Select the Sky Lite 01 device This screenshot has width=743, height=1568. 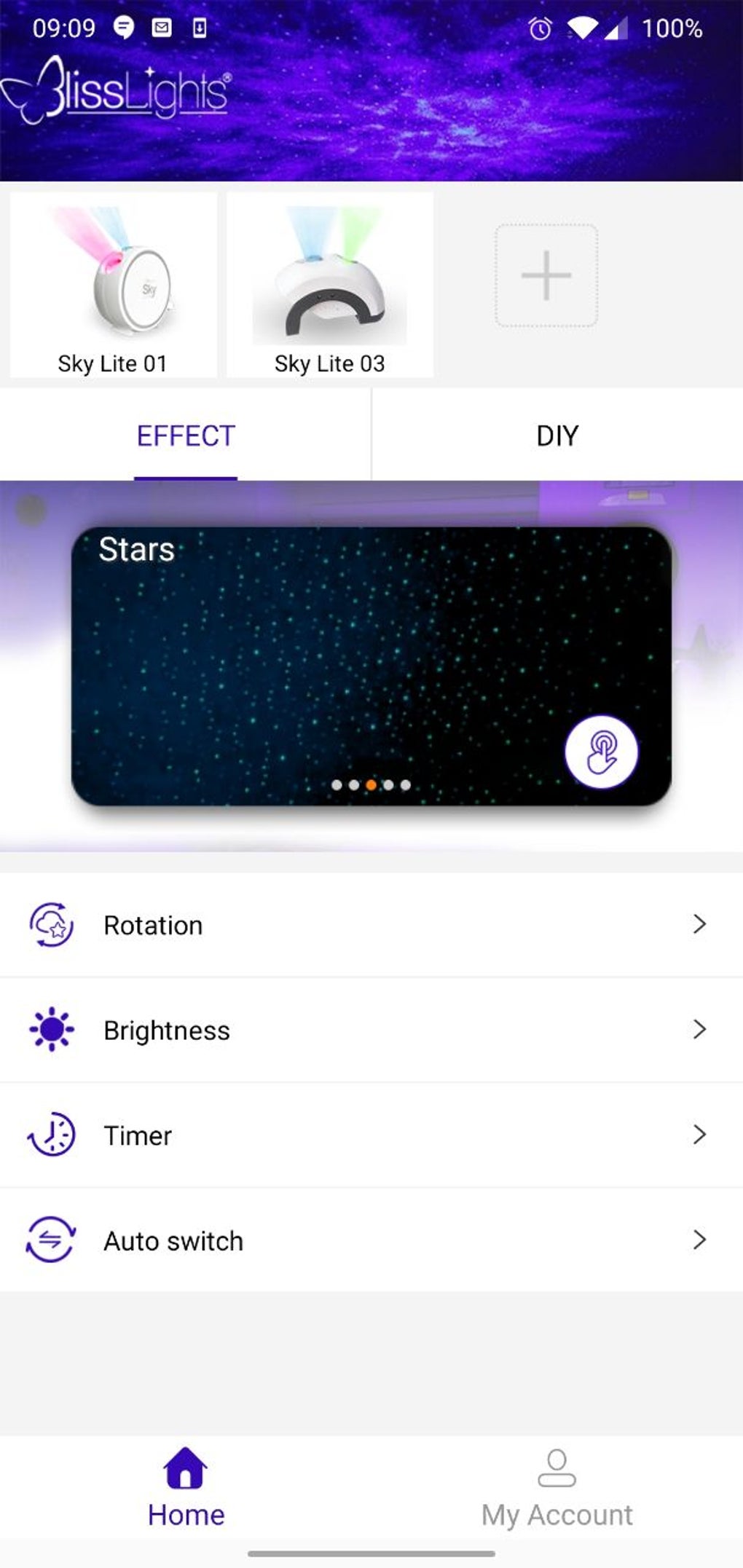coord(113,285)
